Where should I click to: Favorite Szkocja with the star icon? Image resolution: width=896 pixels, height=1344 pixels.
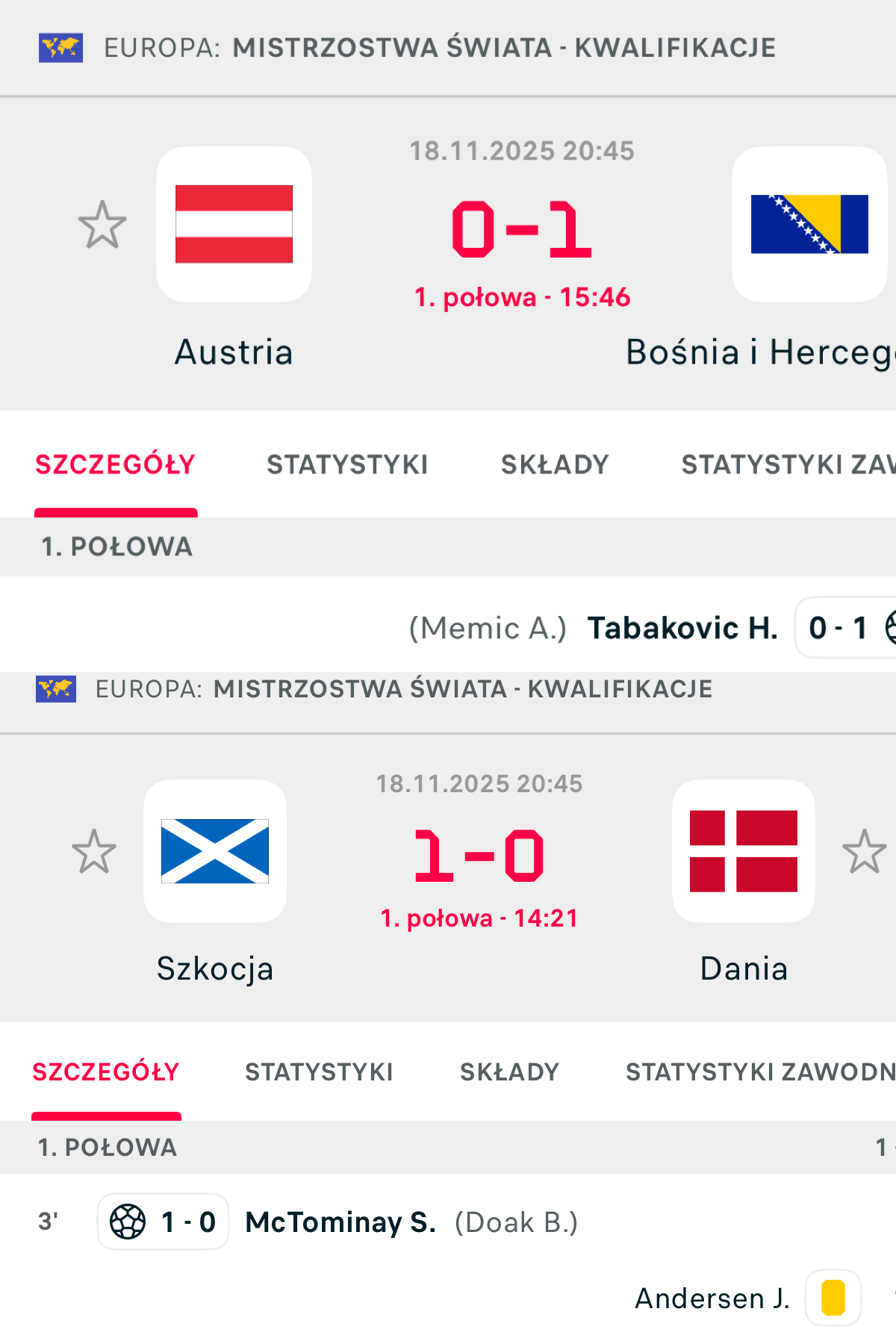click(x=94, y=851)
